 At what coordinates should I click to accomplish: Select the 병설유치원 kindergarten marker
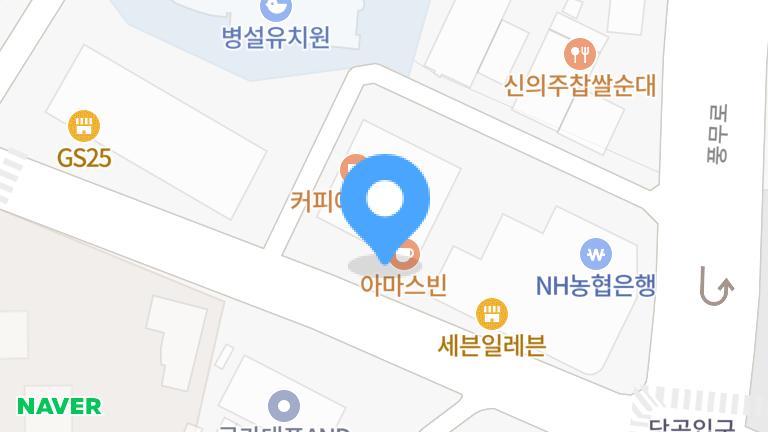pos(275,10)
